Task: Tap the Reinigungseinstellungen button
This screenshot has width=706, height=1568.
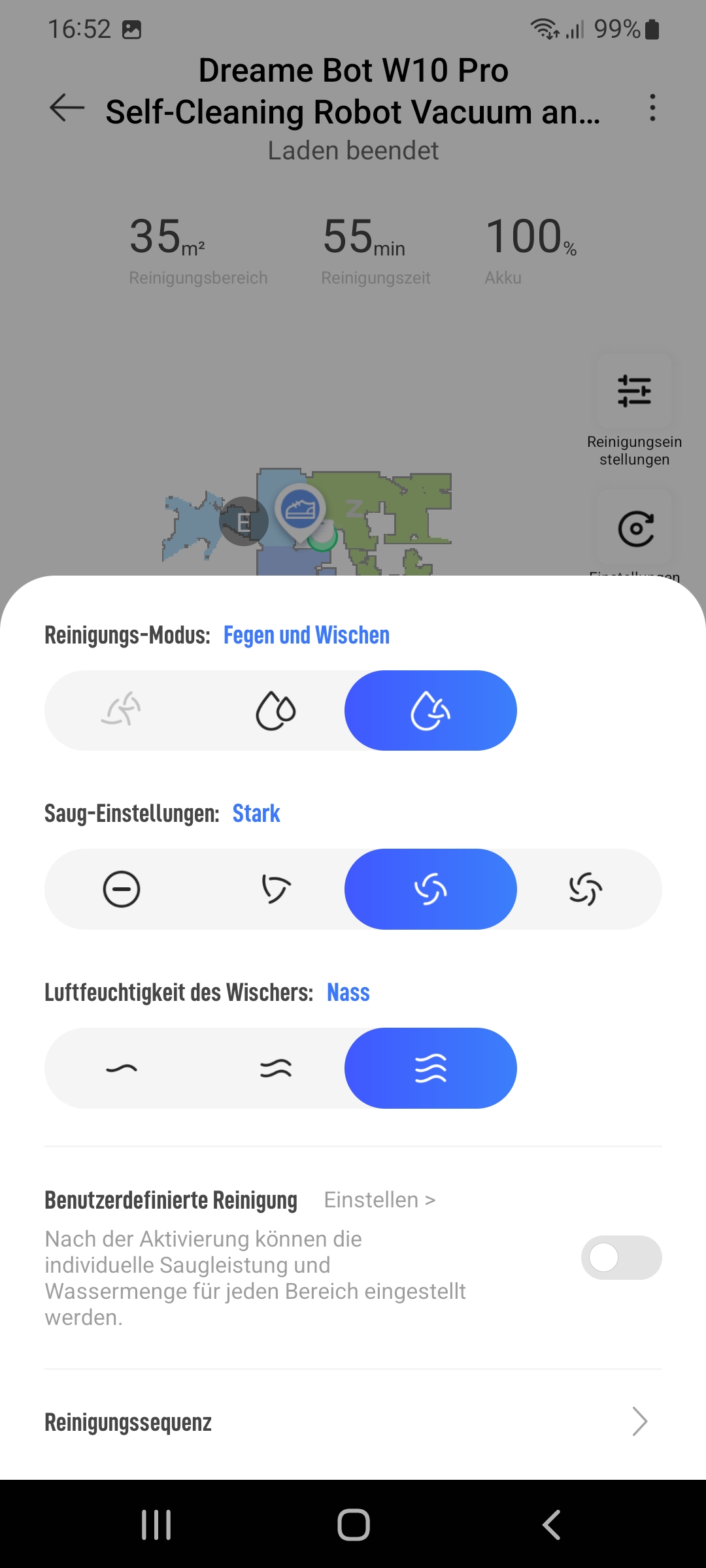Action: tap(634, 410)
